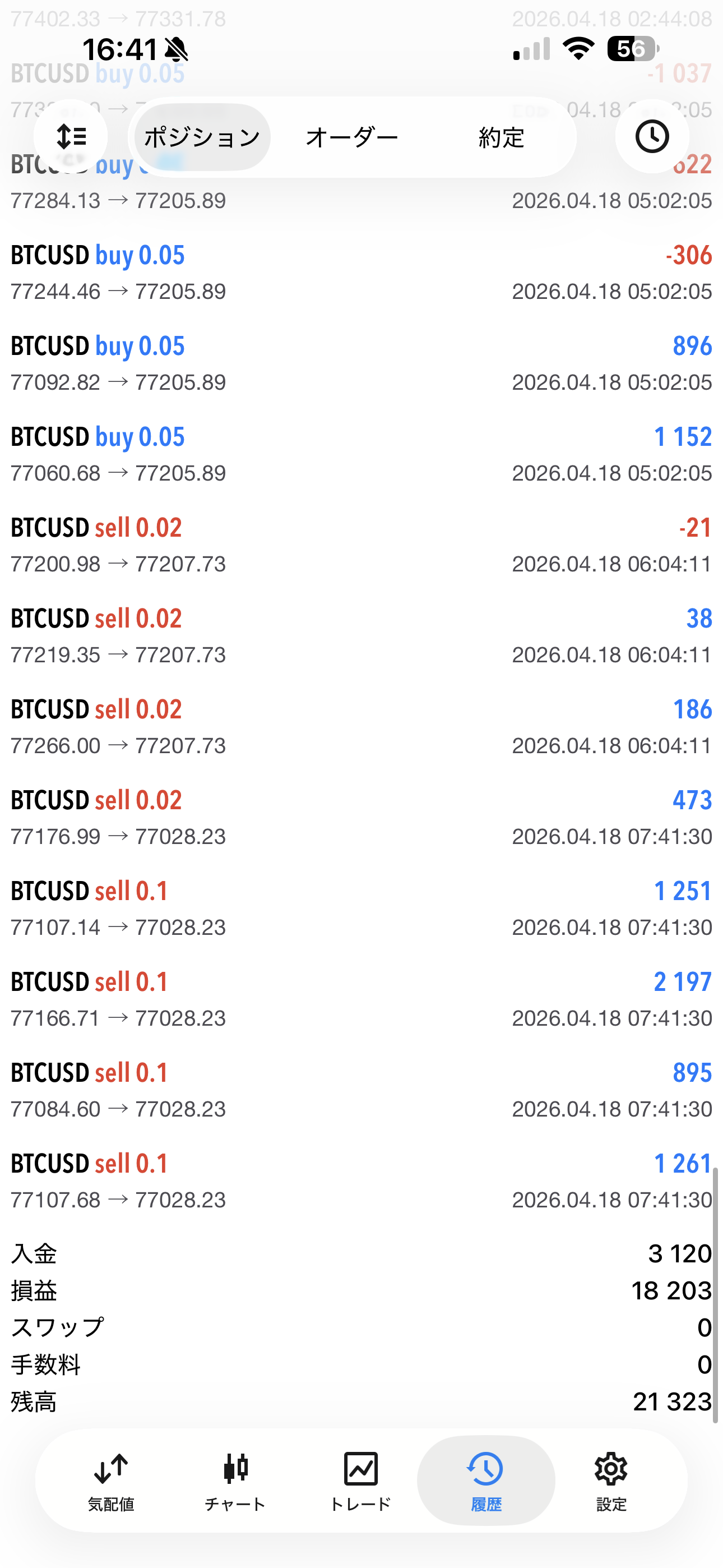The height and width of the screenshot is (1568, 723).
Task: Tap the 履歴 history tab
Action: pyautogui.click(x=486, y=1481)
